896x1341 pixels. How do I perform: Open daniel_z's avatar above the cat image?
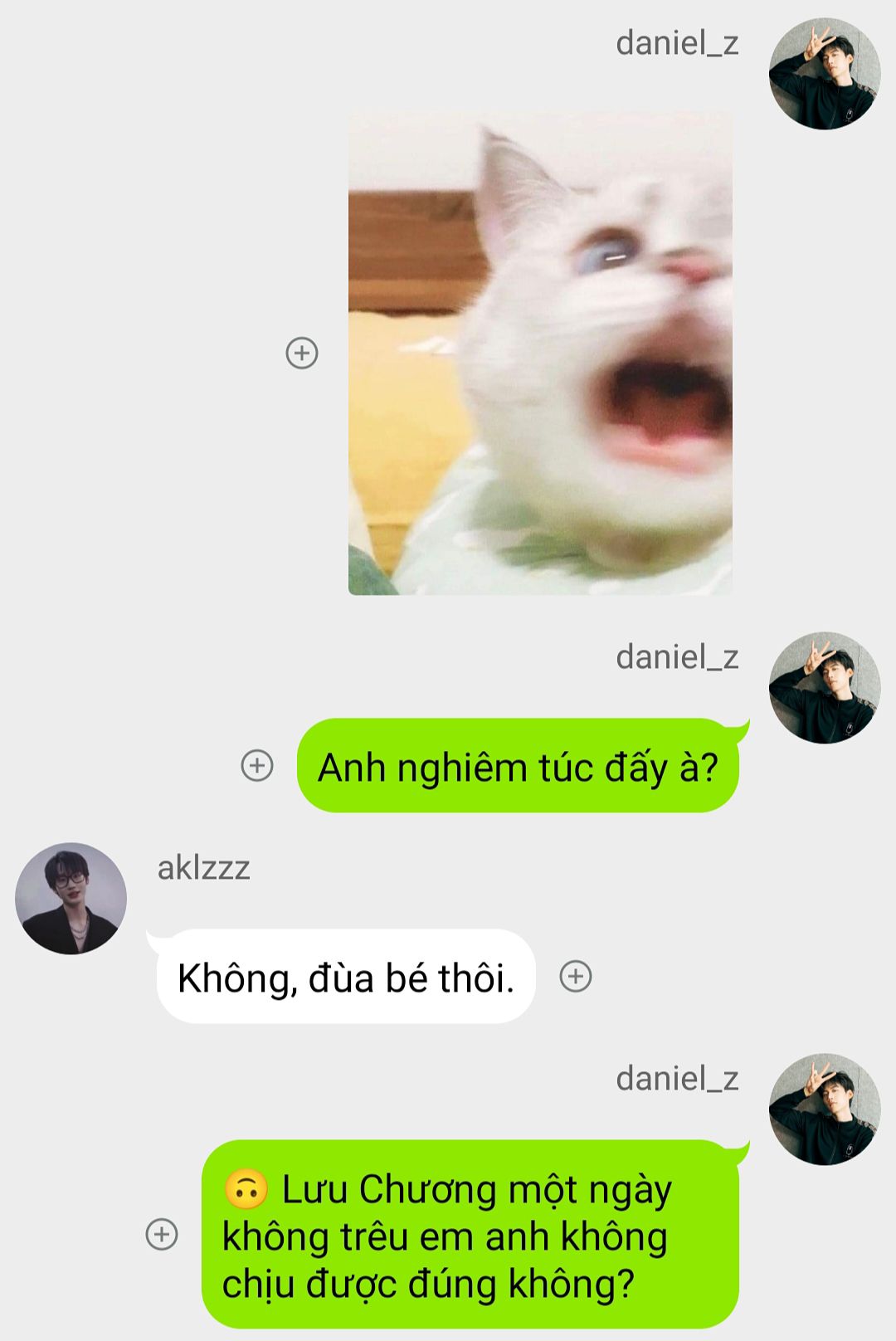825,74
